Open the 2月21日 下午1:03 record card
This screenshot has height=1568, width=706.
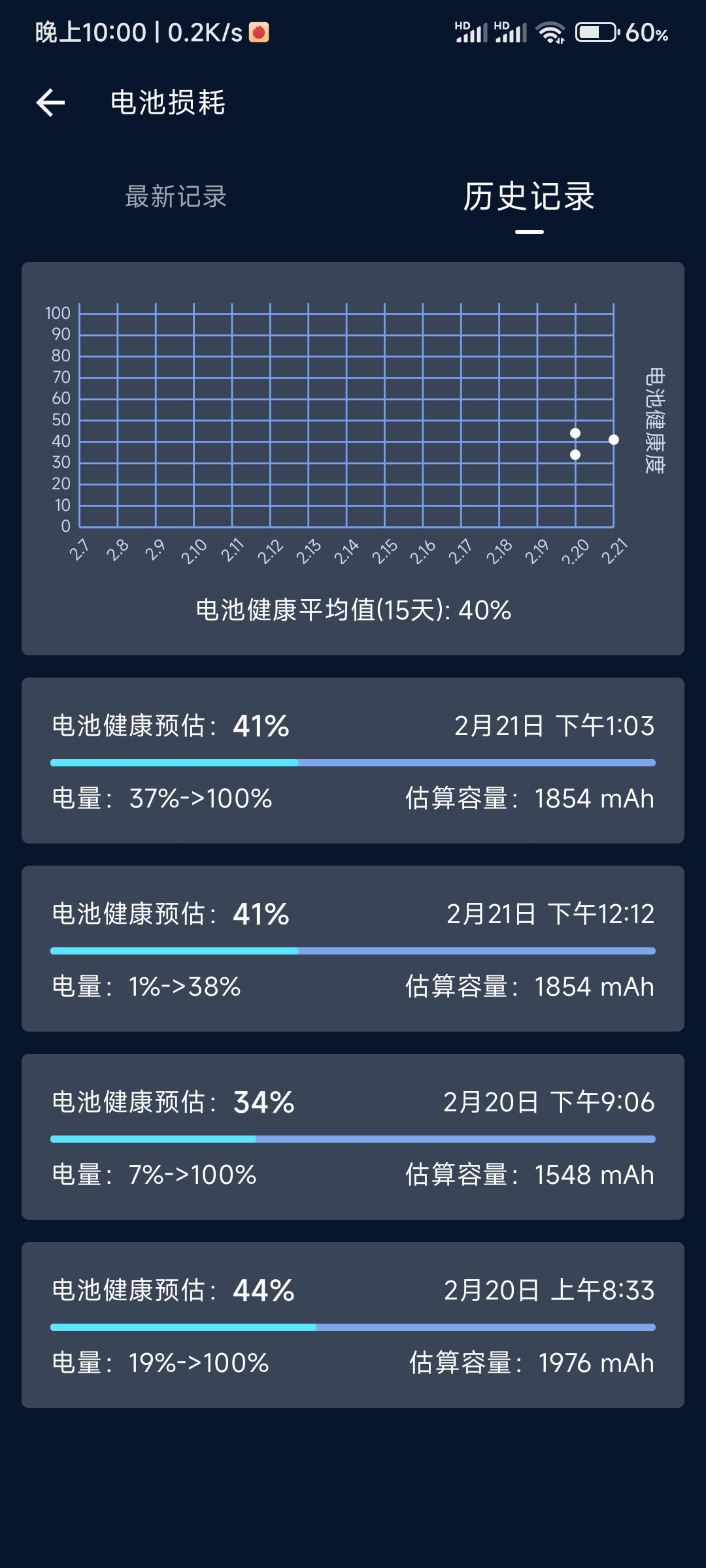(x=353, y=760)
